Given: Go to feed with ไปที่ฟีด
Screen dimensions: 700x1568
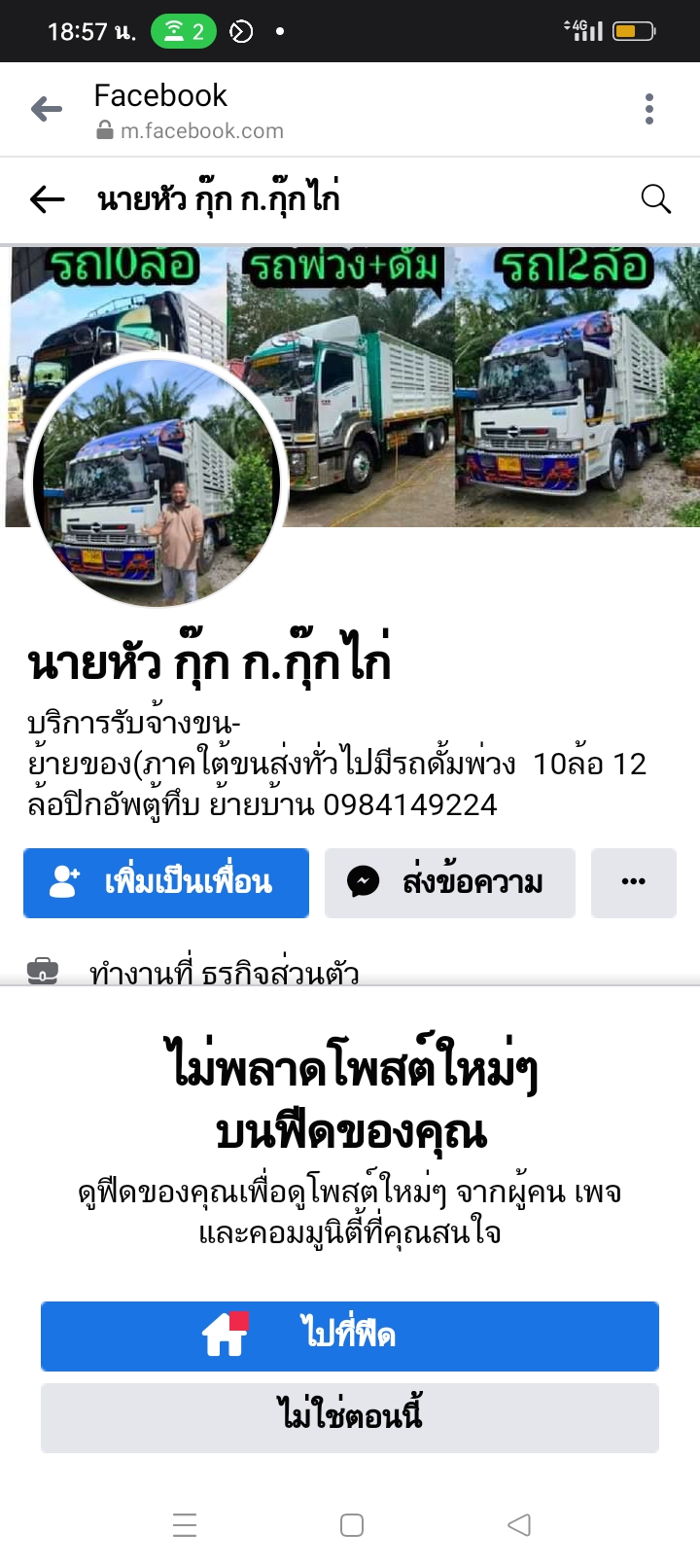Looking at the screenshot, I should (350, 1336).
